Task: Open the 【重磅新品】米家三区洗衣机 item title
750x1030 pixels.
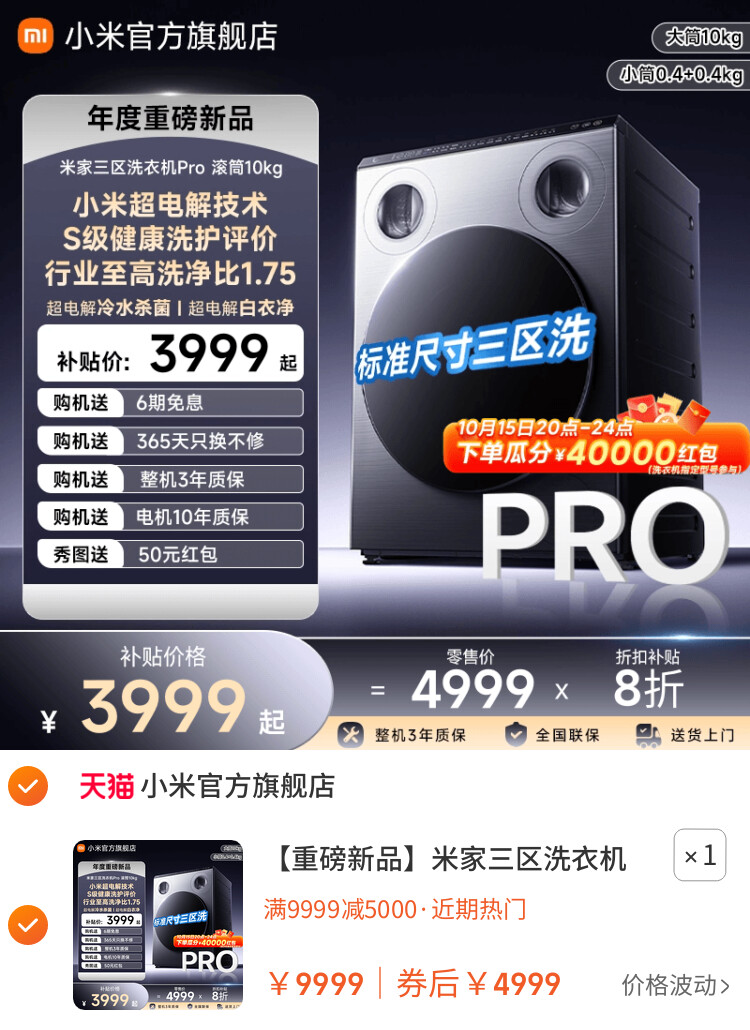Action: coord(450,858)
